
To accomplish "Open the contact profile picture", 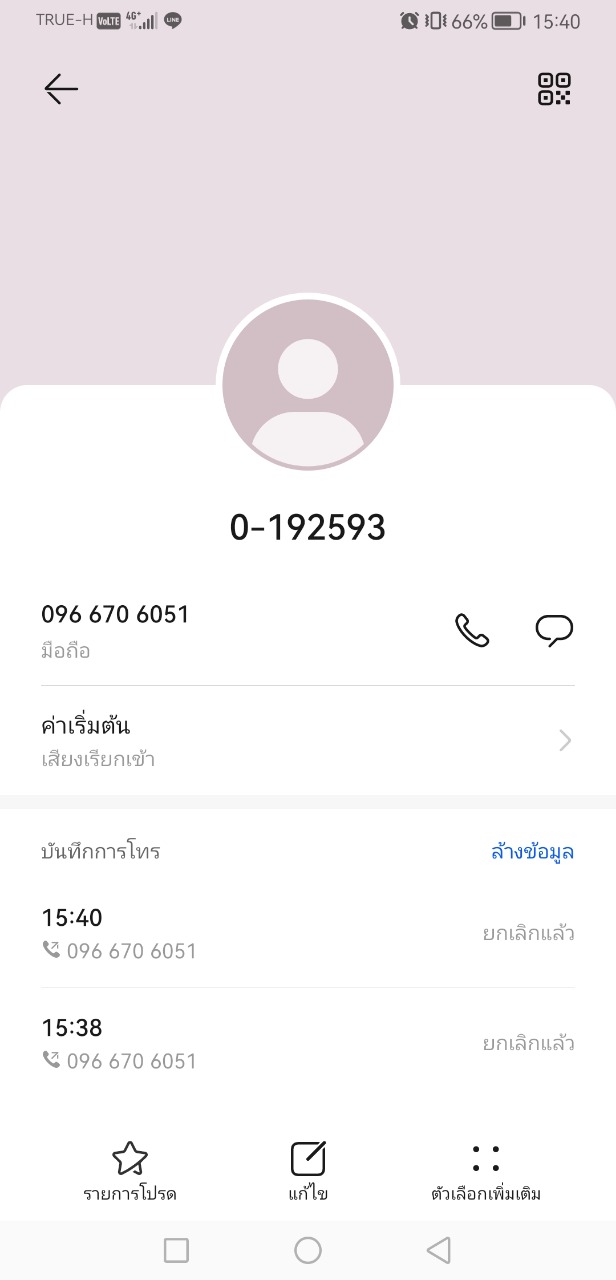I will coord(308,384).
